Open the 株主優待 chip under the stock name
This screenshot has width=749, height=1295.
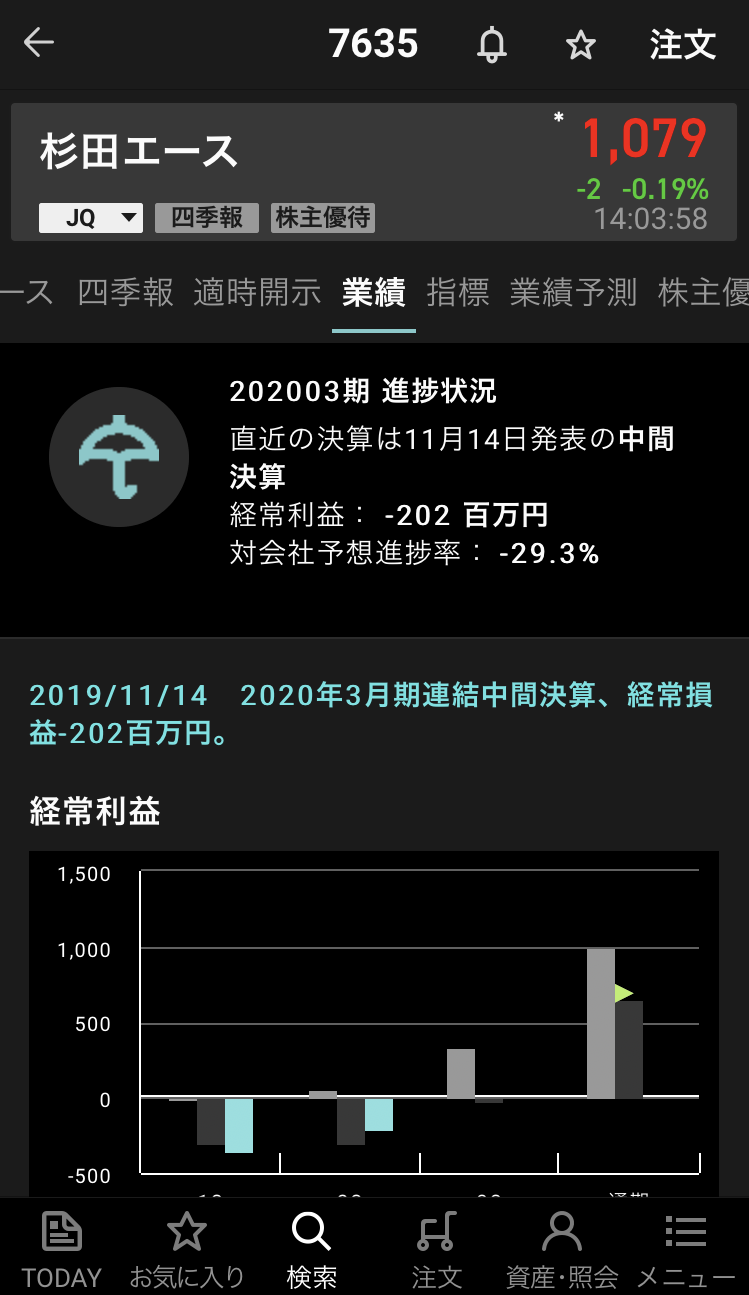pos(322,218)
